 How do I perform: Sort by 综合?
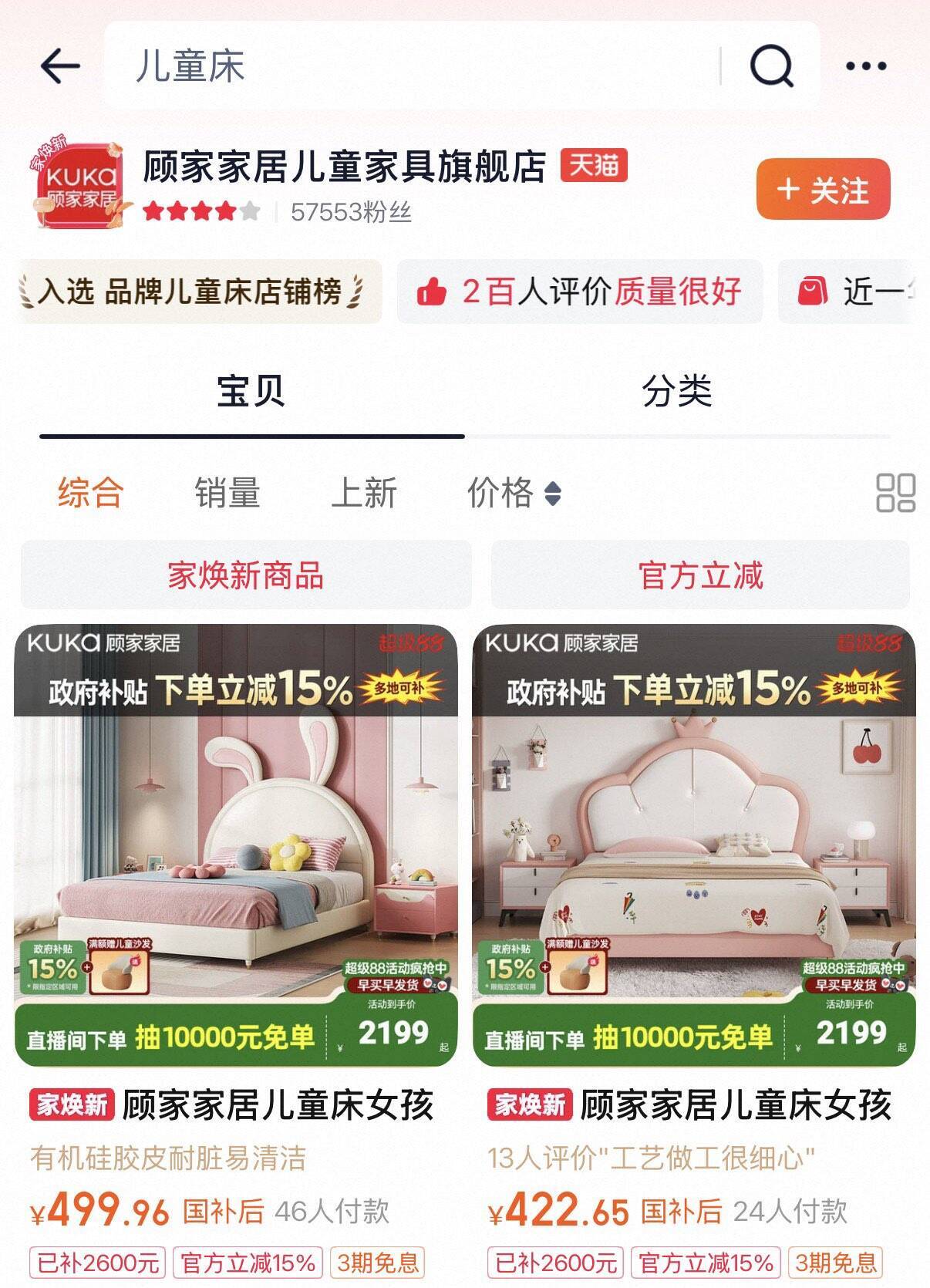click(90, 492)
